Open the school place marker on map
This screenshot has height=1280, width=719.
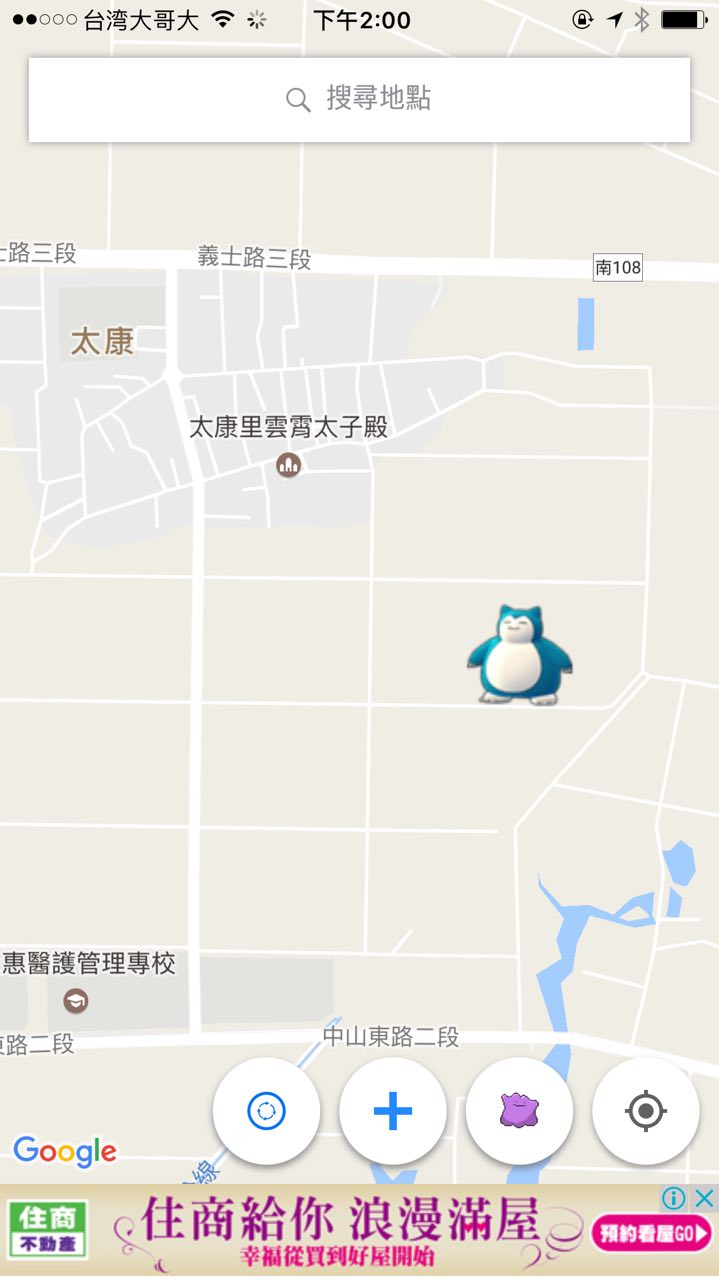click(75, 1000)
